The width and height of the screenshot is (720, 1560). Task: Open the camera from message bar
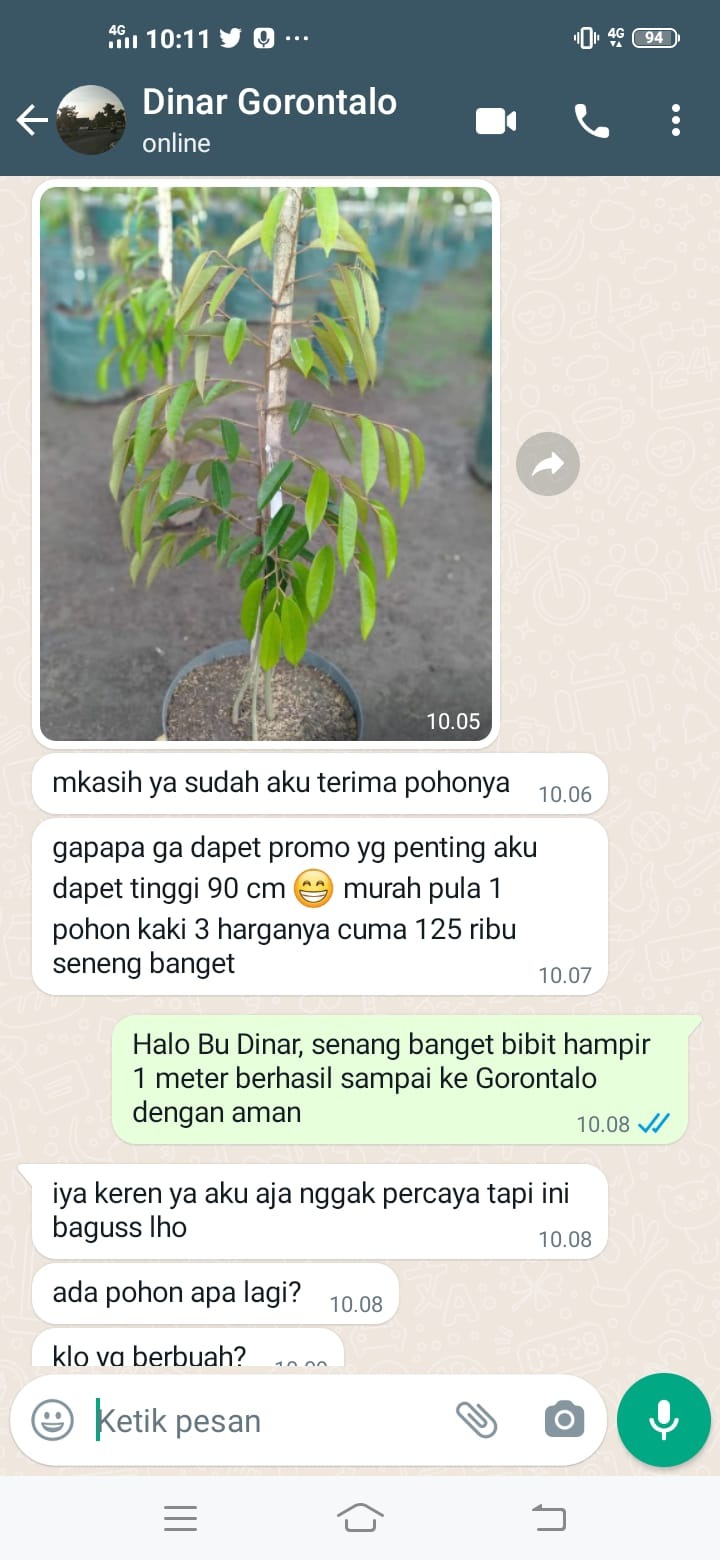tap(564, 1420)
